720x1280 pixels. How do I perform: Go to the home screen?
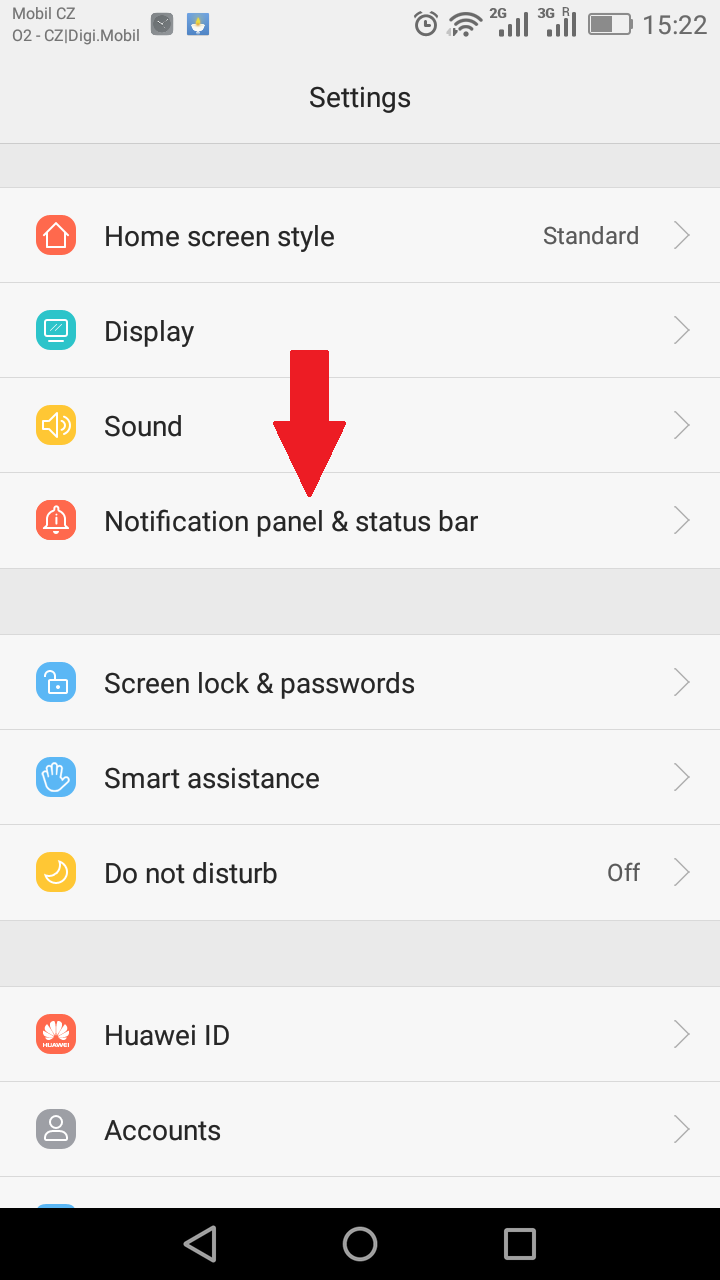tap(360, 1244)
